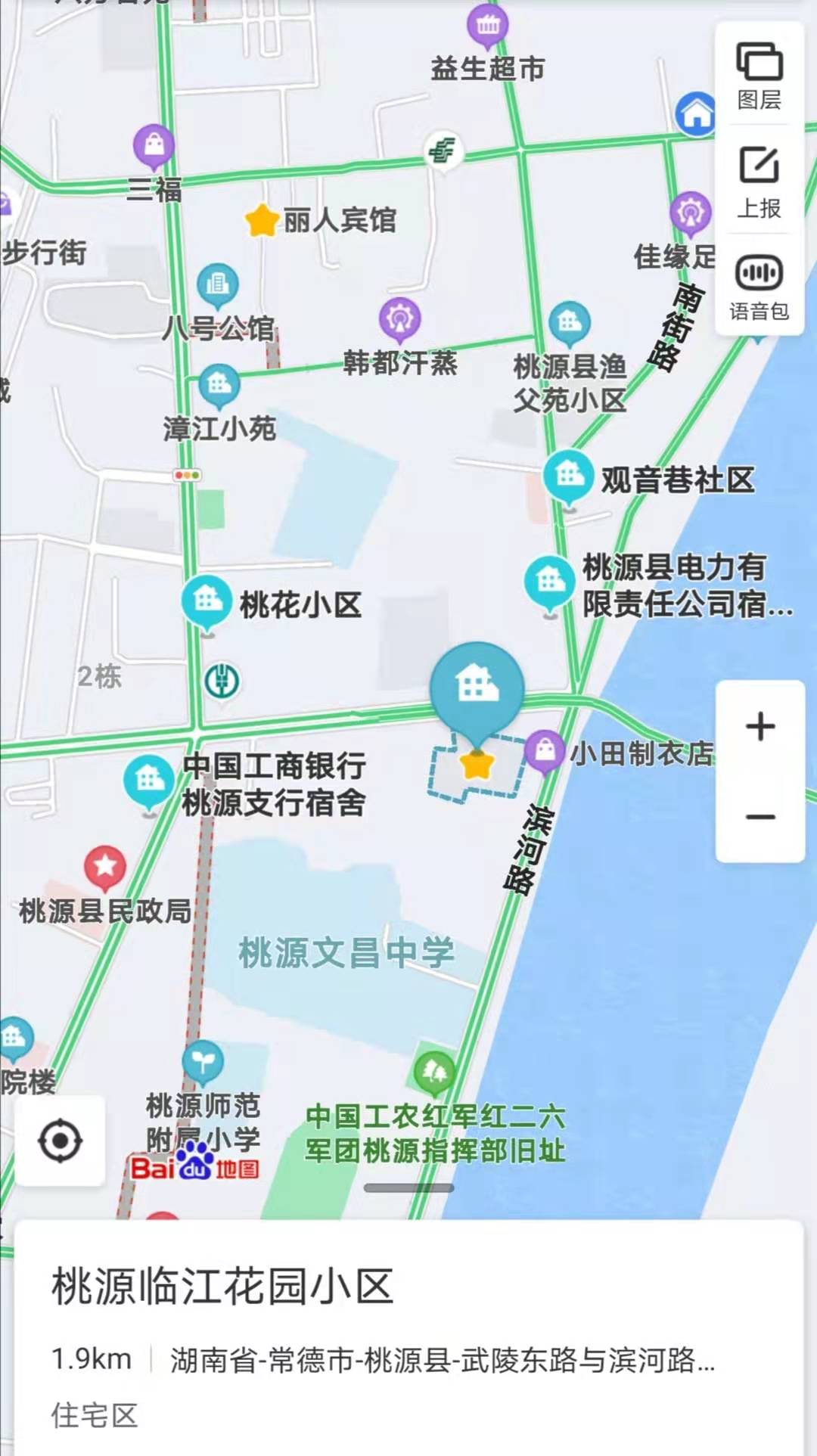Select the 八号公馆 building marker

coord(218,286)
